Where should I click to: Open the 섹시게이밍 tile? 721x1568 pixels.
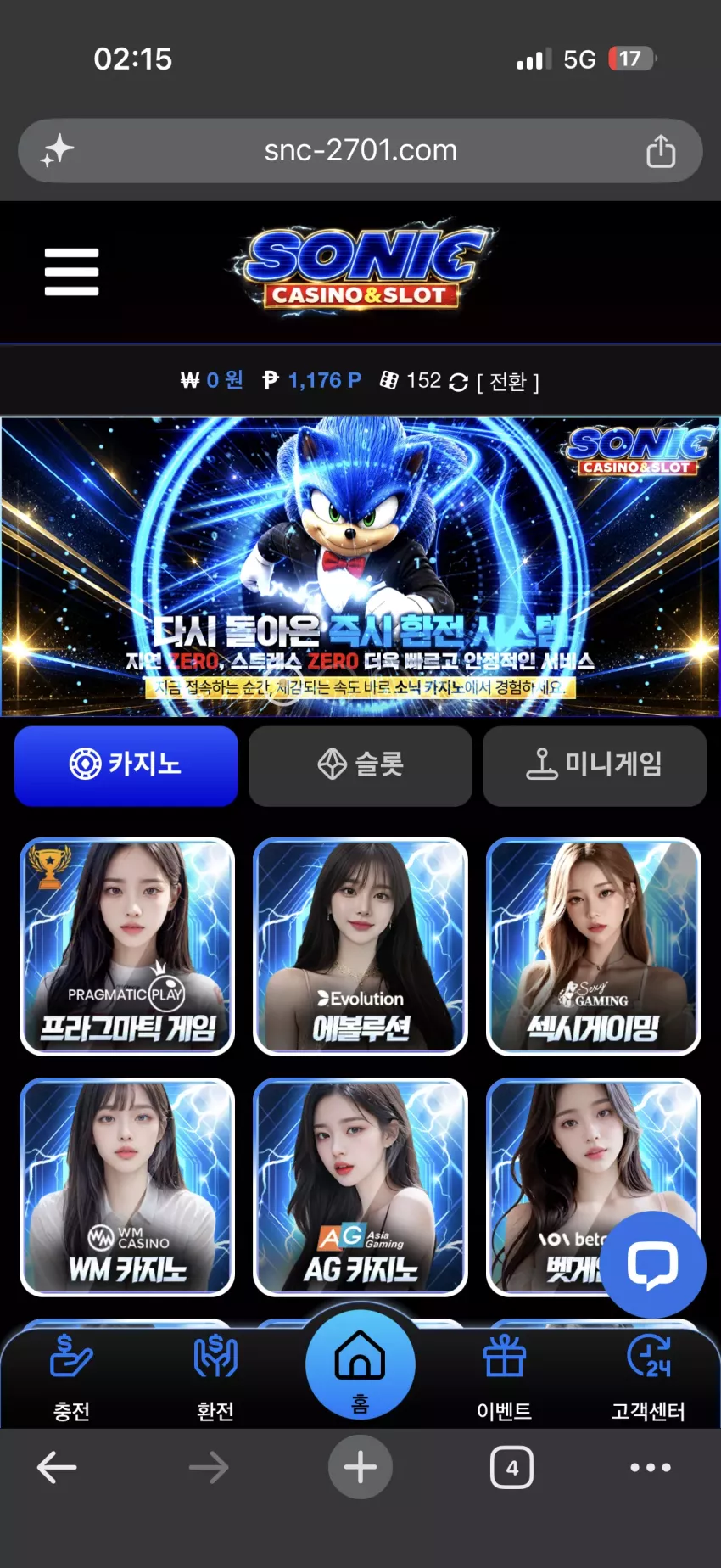point(594,946)
